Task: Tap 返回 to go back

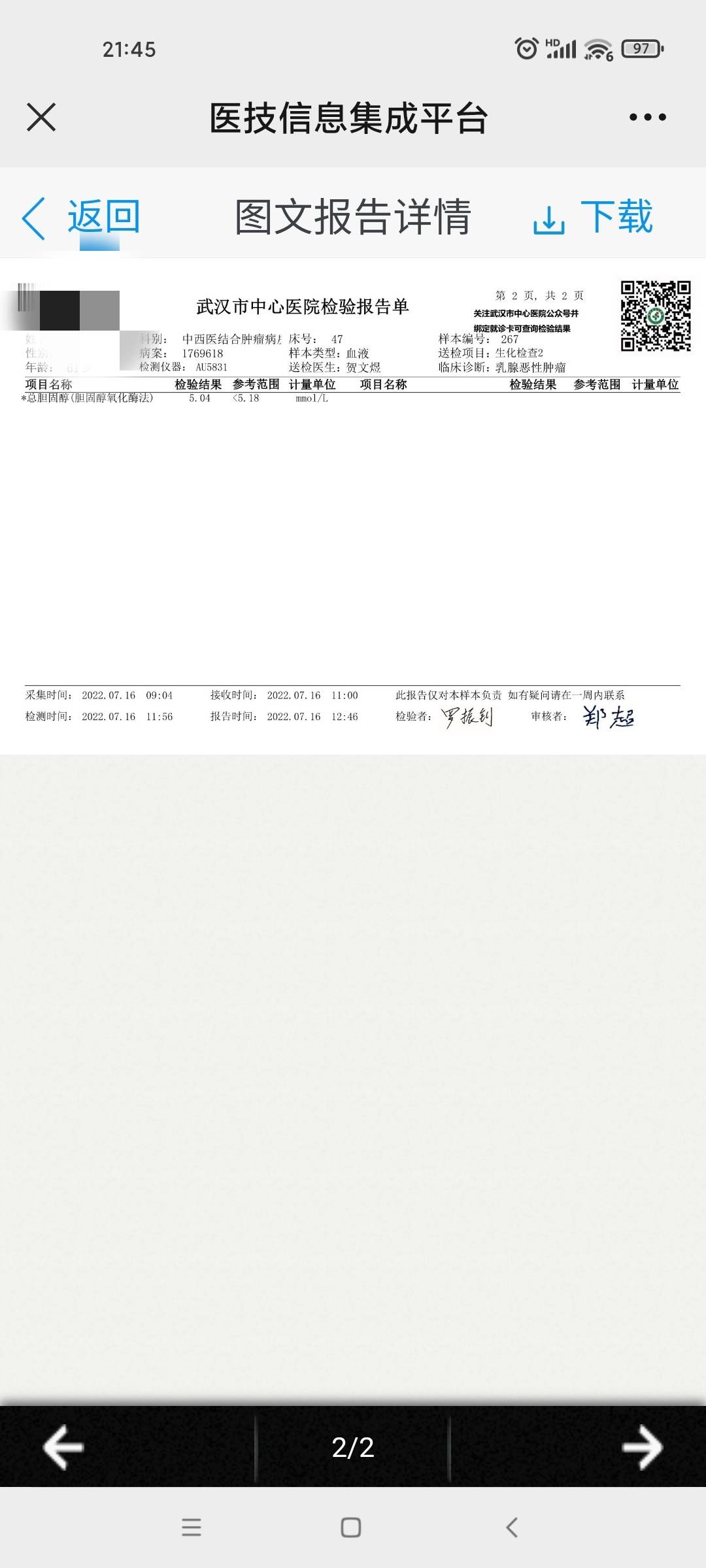Action: pos(82,217)
